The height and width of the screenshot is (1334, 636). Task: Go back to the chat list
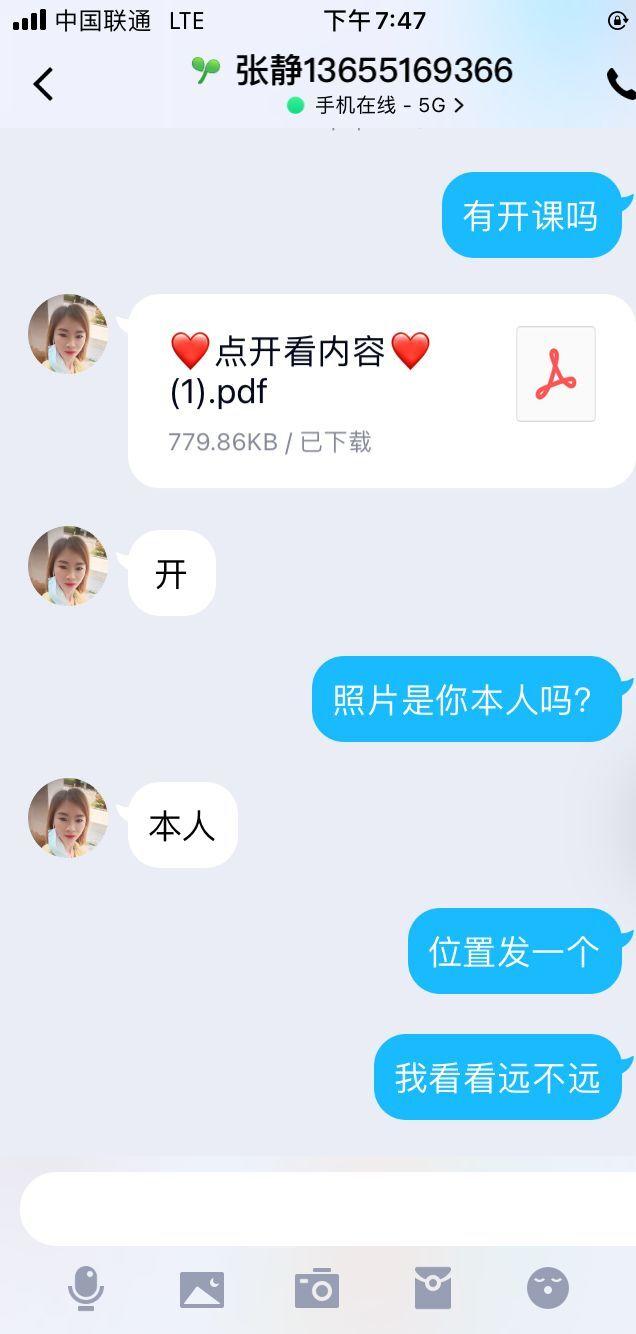coord(43,84)
